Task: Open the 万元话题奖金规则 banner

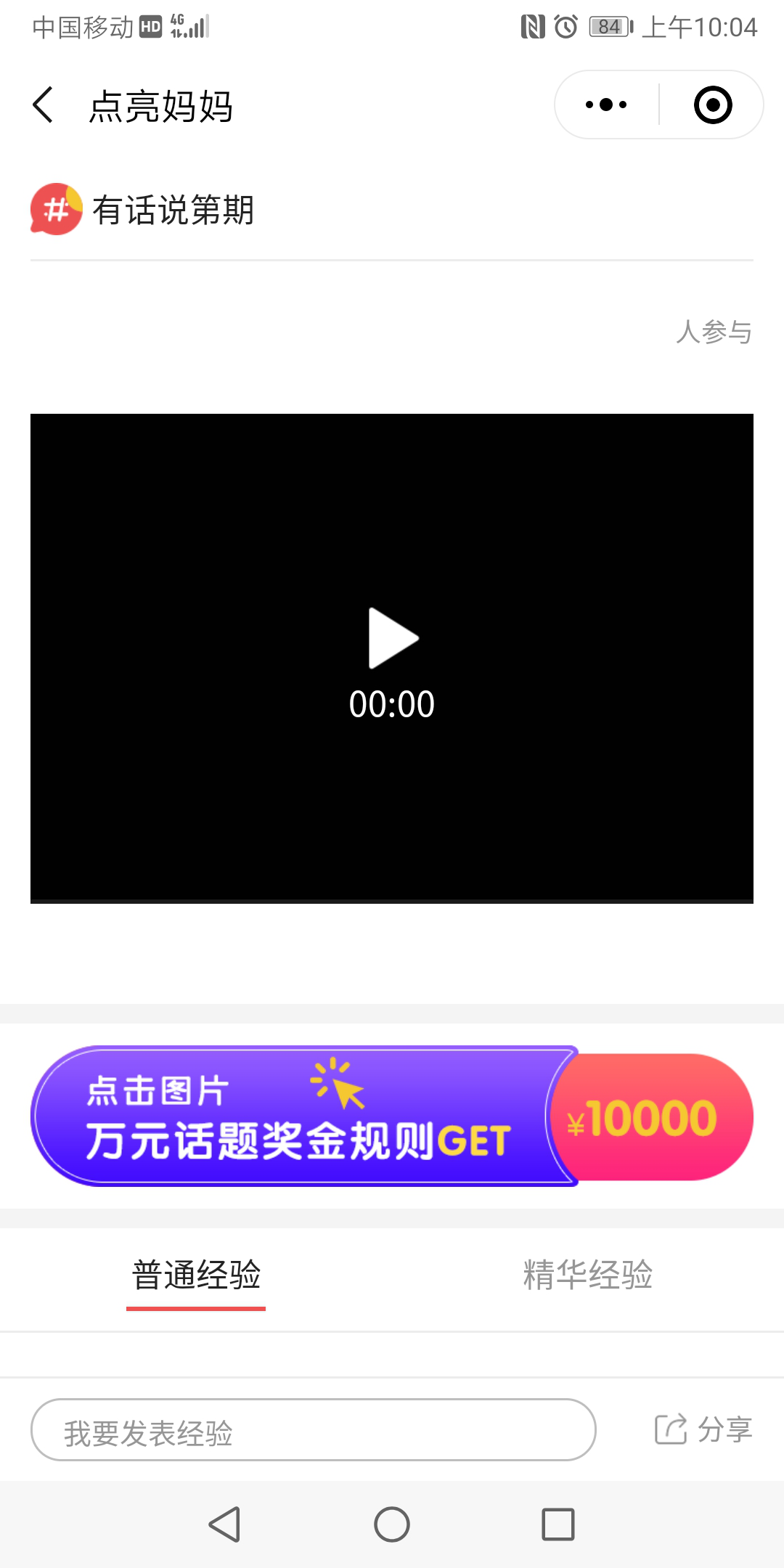Action: (392, 1116)
